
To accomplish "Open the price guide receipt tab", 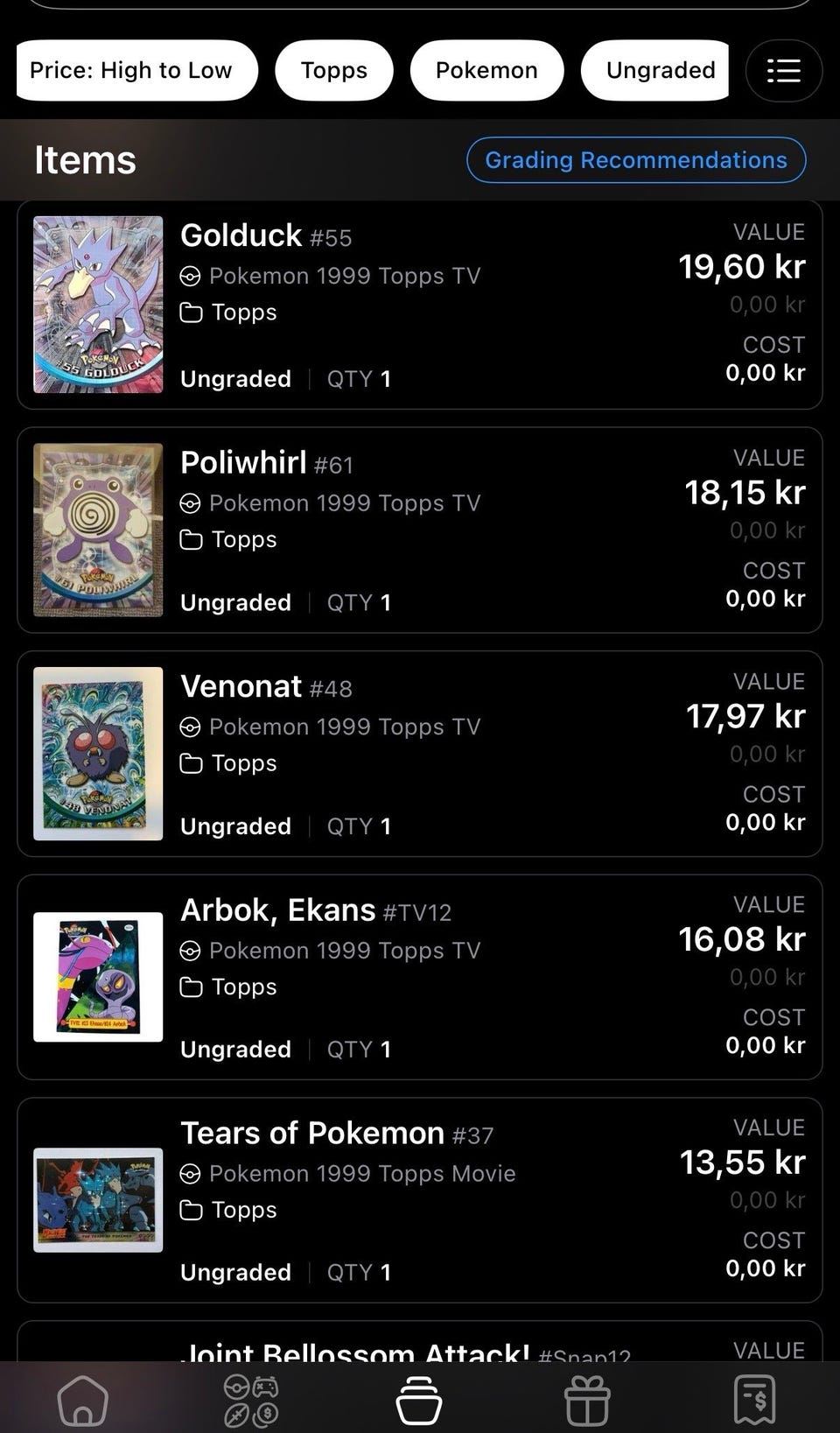I will point(755,1399).
